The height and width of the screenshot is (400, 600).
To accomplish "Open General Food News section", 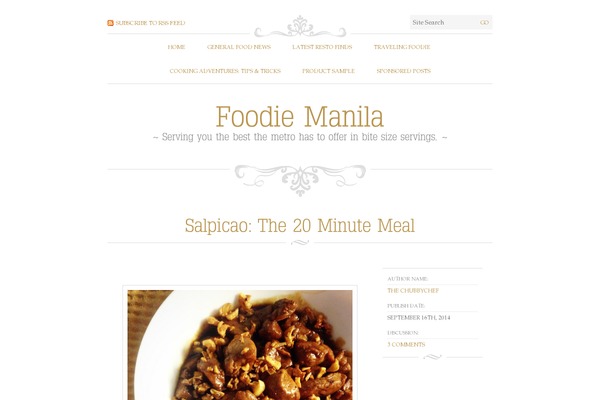I will 239,47.
